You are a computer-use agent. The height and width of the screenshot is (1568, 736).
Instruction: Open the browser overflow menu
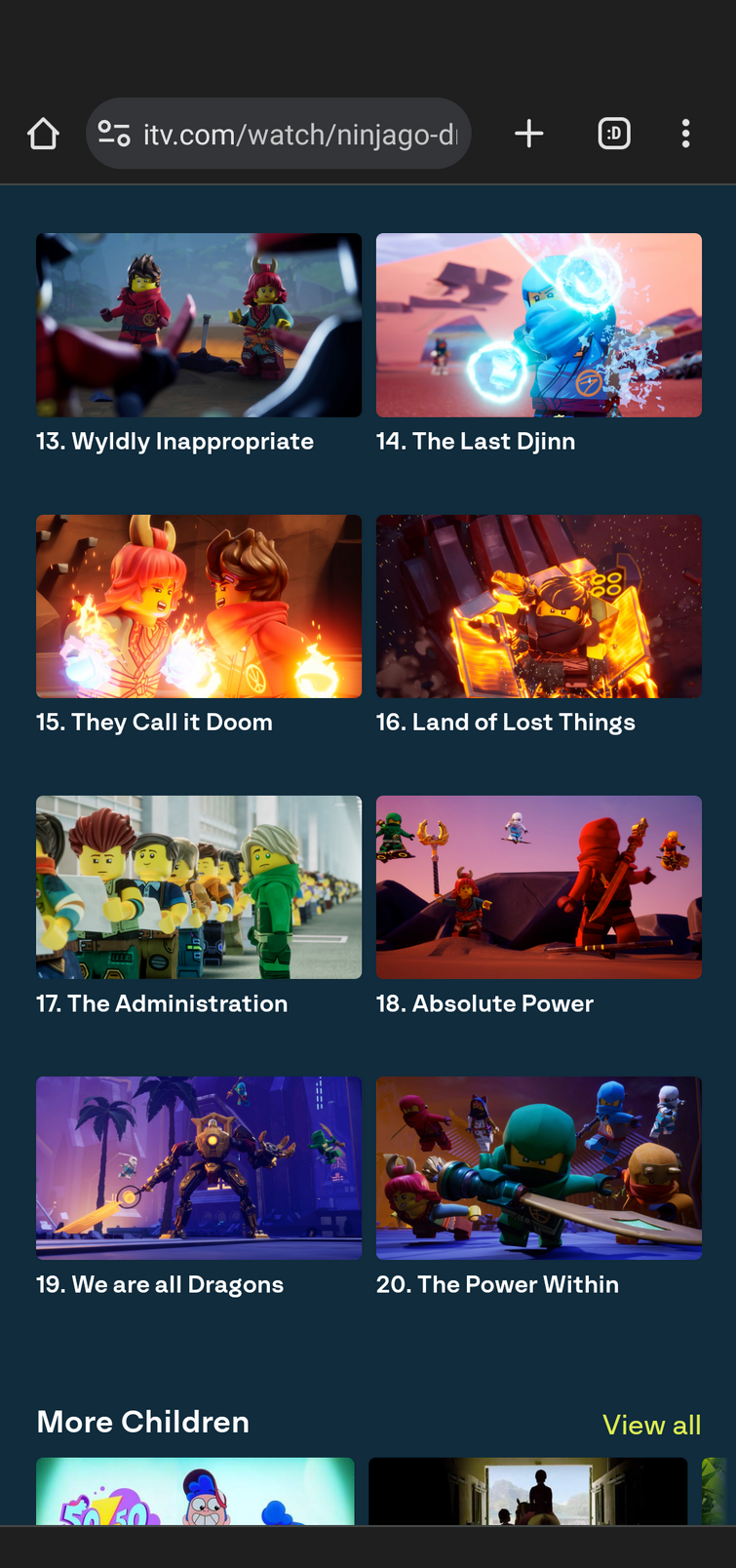(686, 134)
